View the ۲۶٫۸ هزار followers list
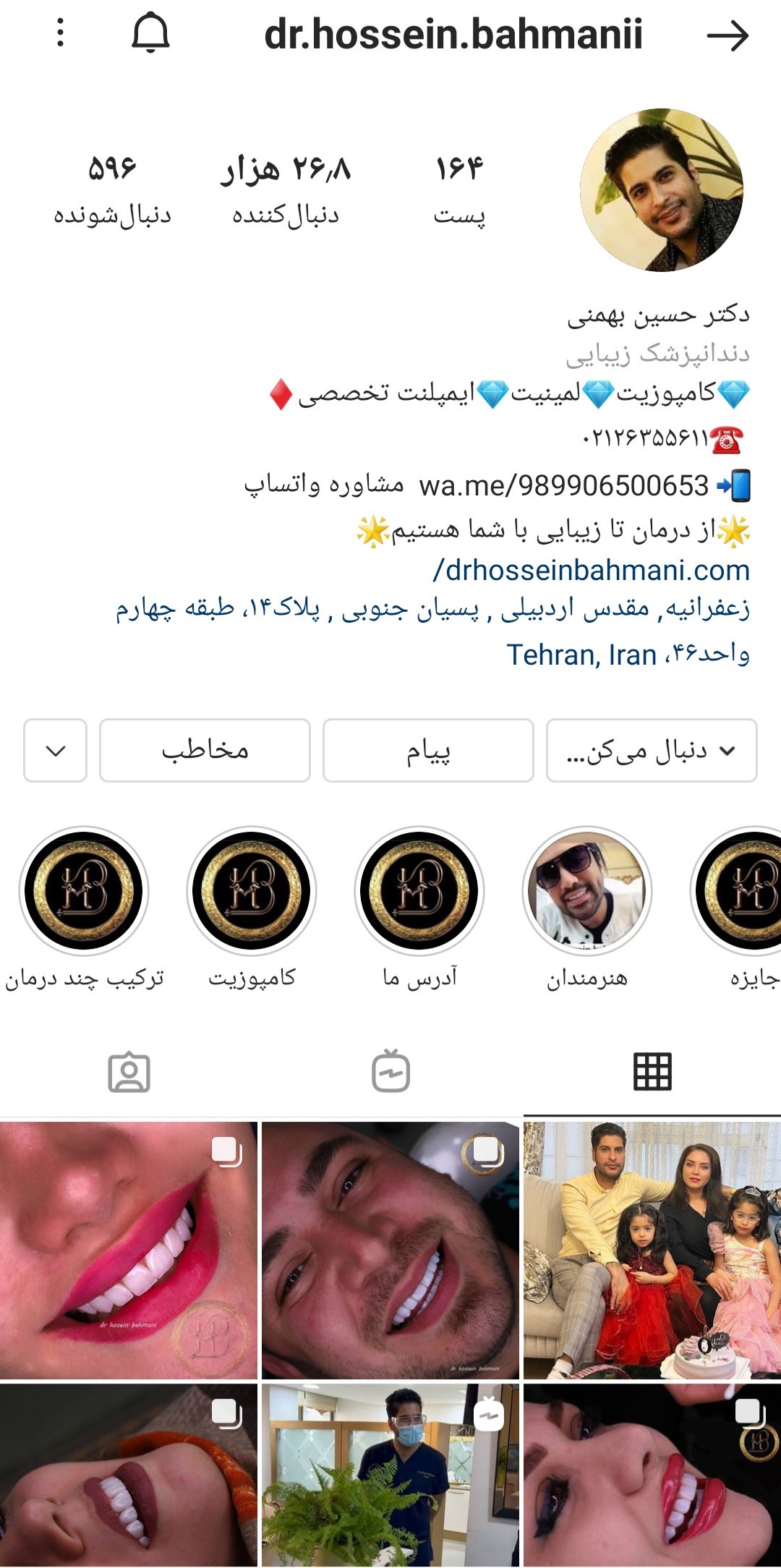 click(286, 189)
